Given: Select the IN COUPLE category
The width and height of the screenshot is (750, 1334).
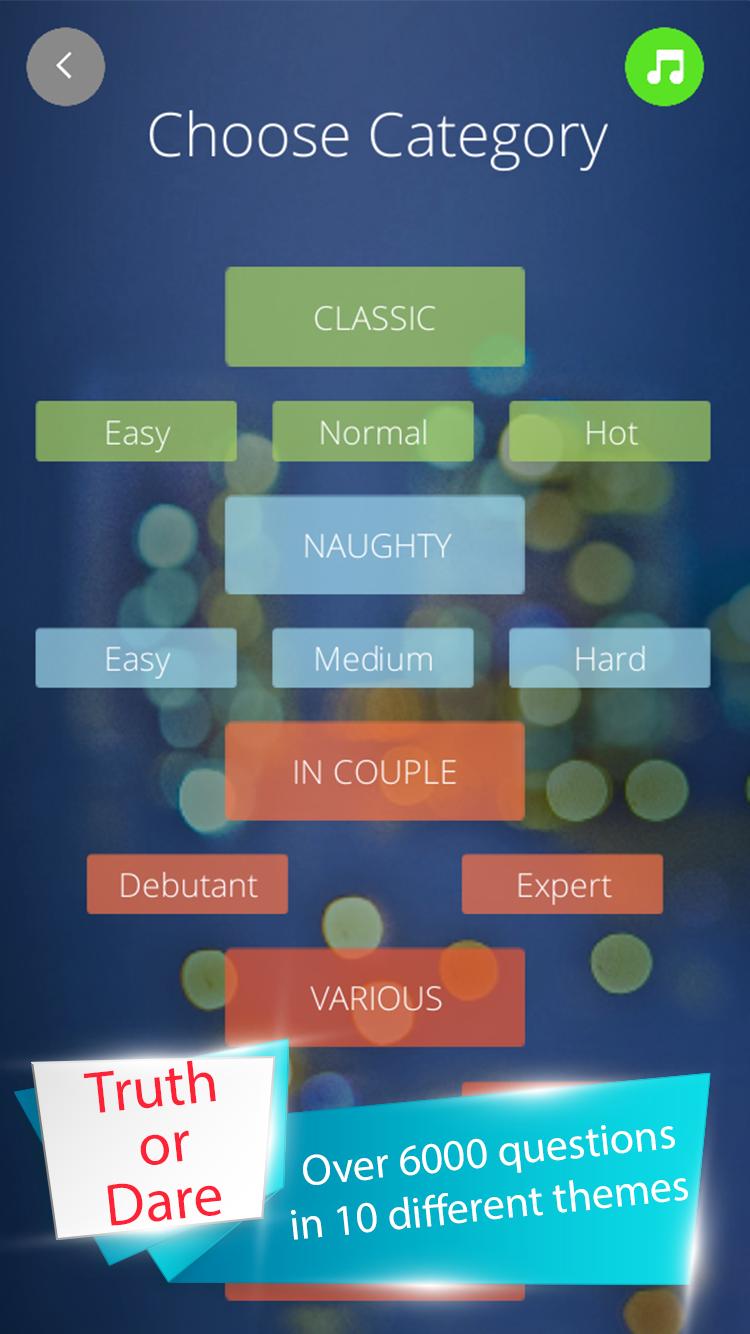Looking at the screenshot, I should tap(374, 771).
